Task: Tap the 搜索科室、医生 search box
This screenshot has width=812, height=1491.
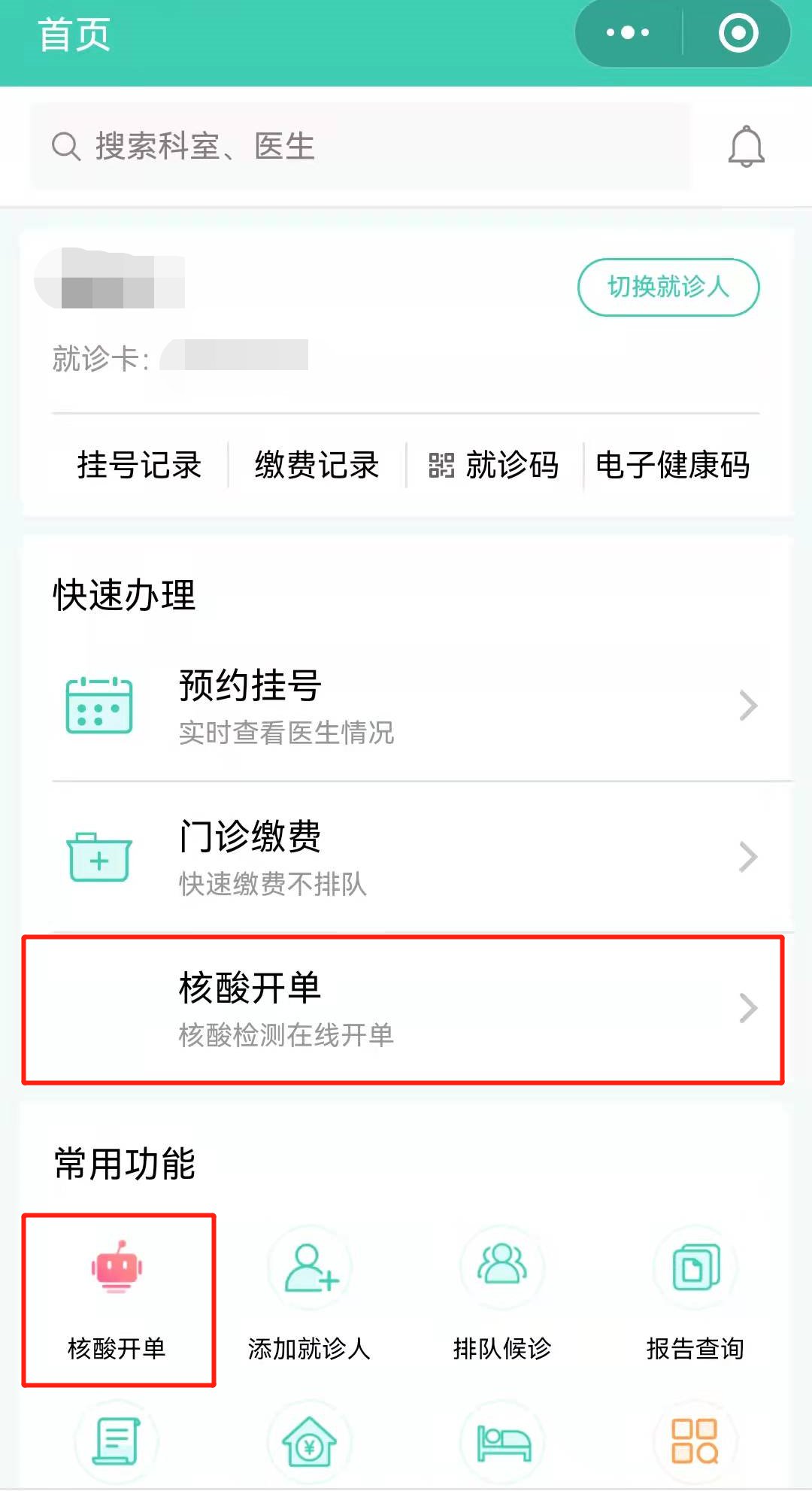Action: 359,146
